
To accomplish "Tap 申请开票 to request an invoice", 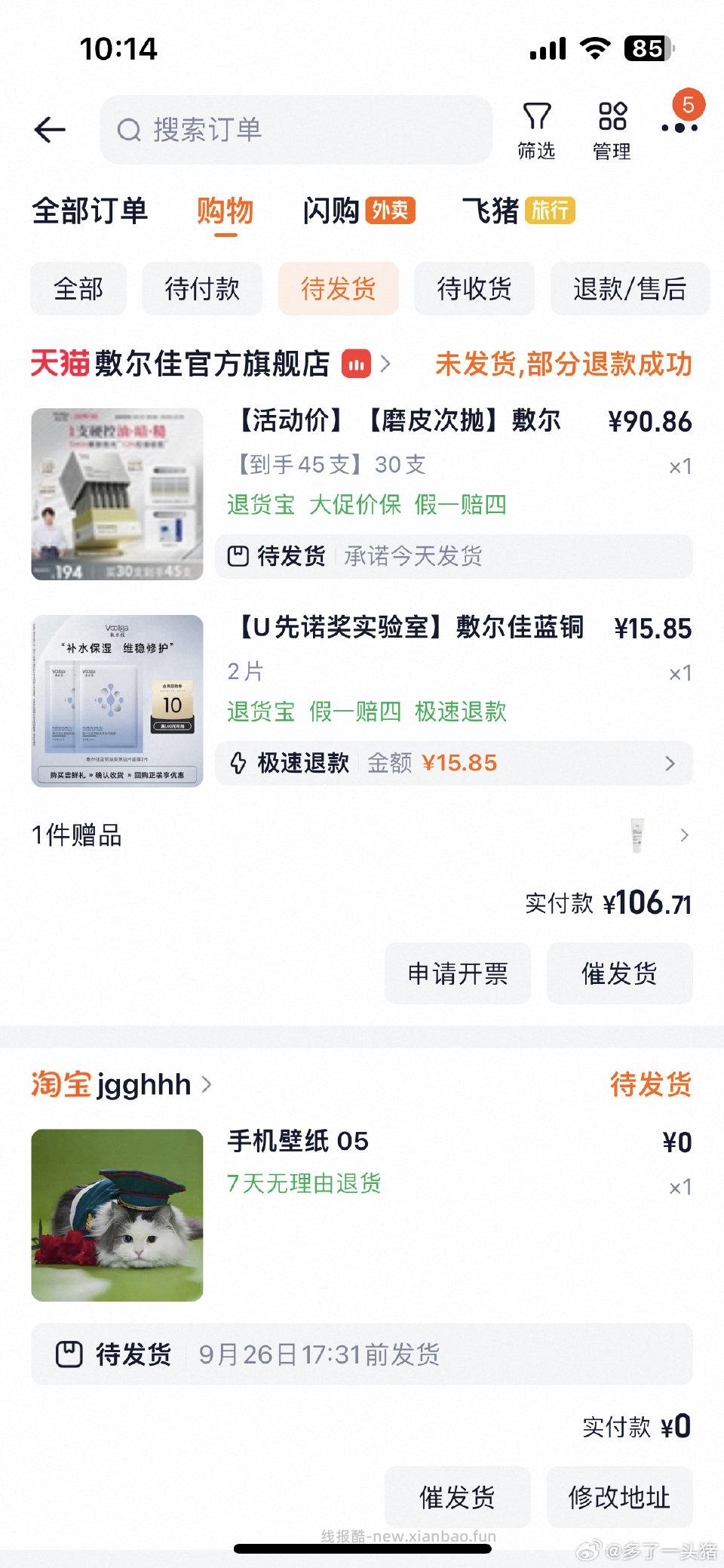I will [x=458, y=973].
